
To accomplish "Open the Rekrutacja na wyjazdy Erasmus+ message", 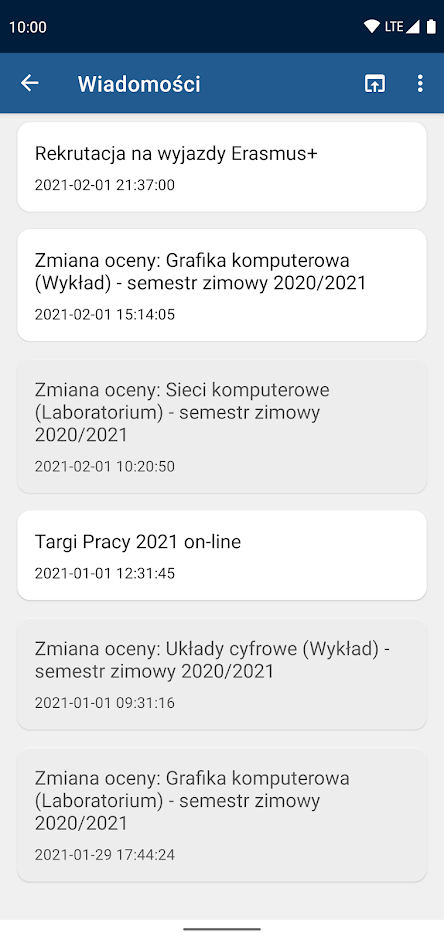I will coord(222,167).
